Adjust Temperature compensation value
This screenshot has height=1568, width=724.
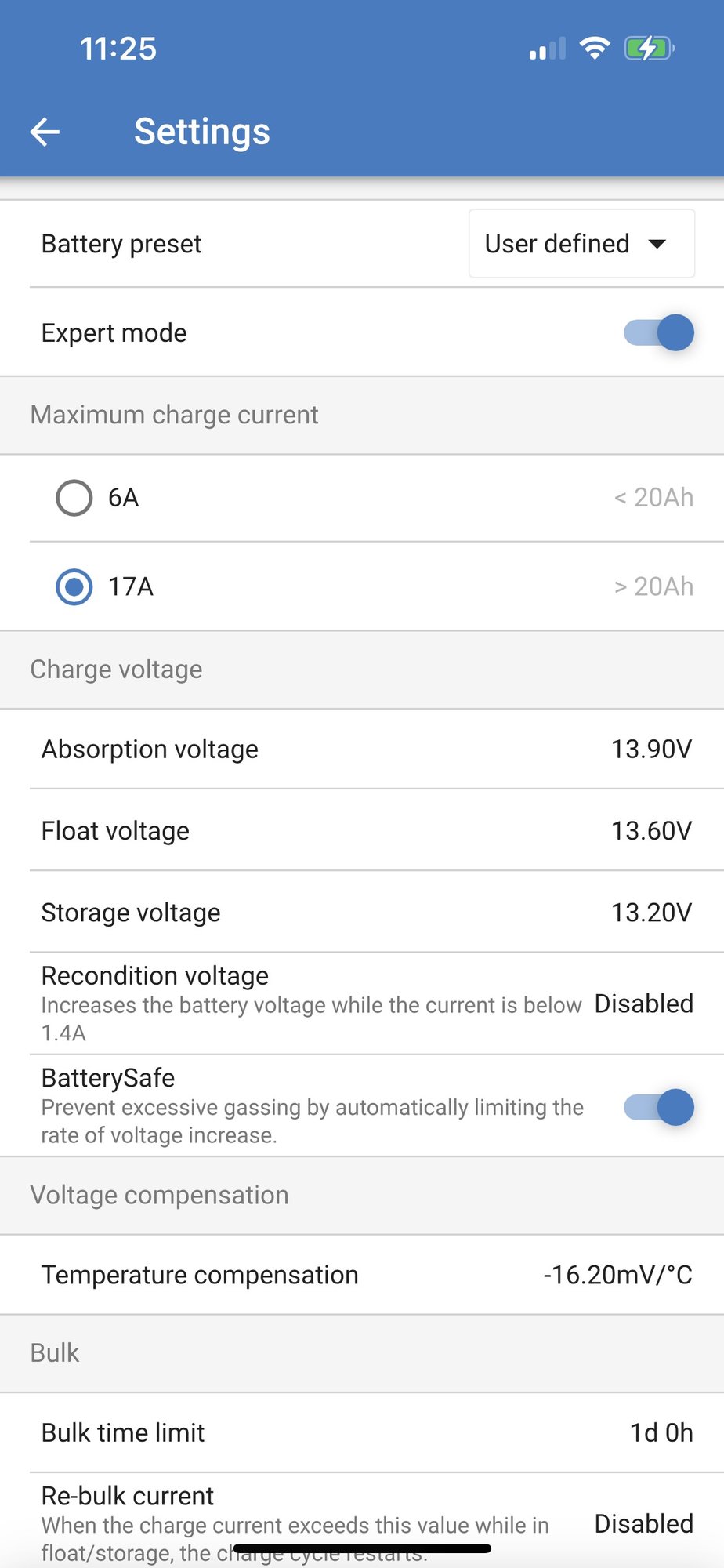(x=362, y=1275)
